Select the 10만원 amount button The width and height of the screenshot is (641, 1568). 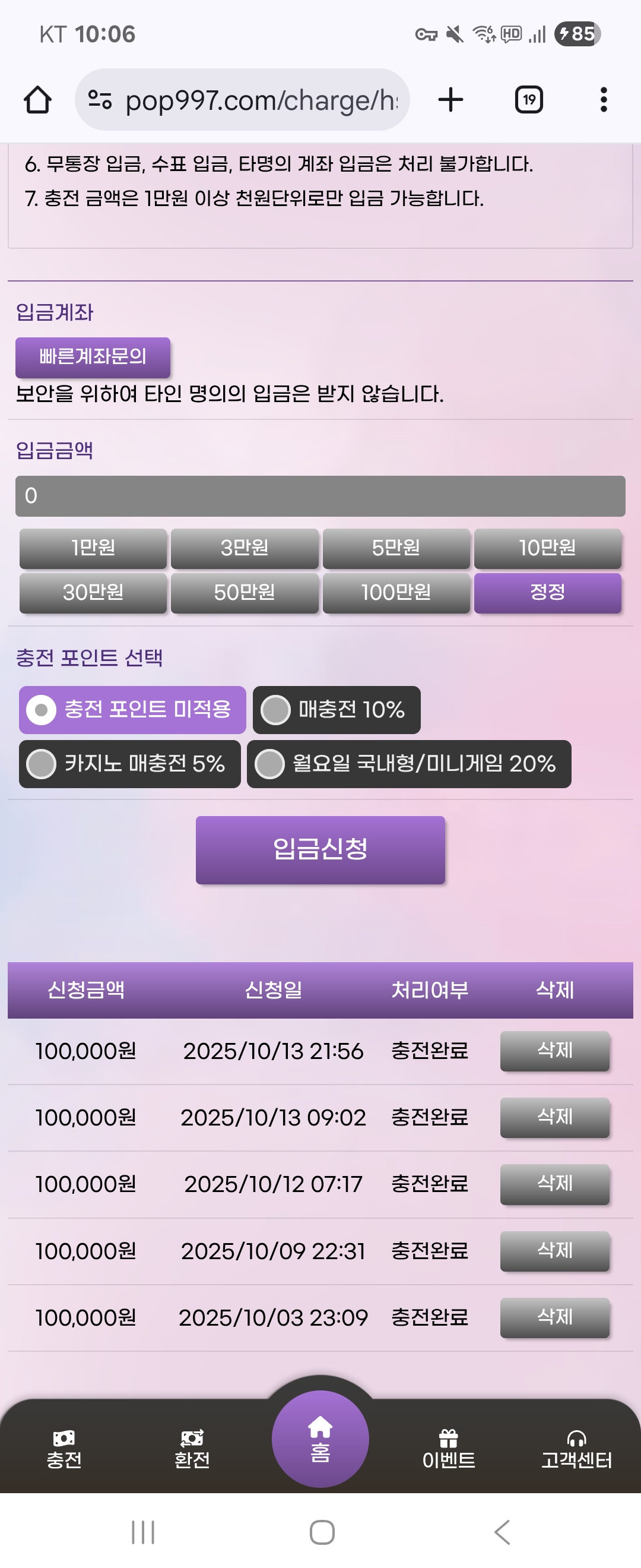(x=547, y=548)
